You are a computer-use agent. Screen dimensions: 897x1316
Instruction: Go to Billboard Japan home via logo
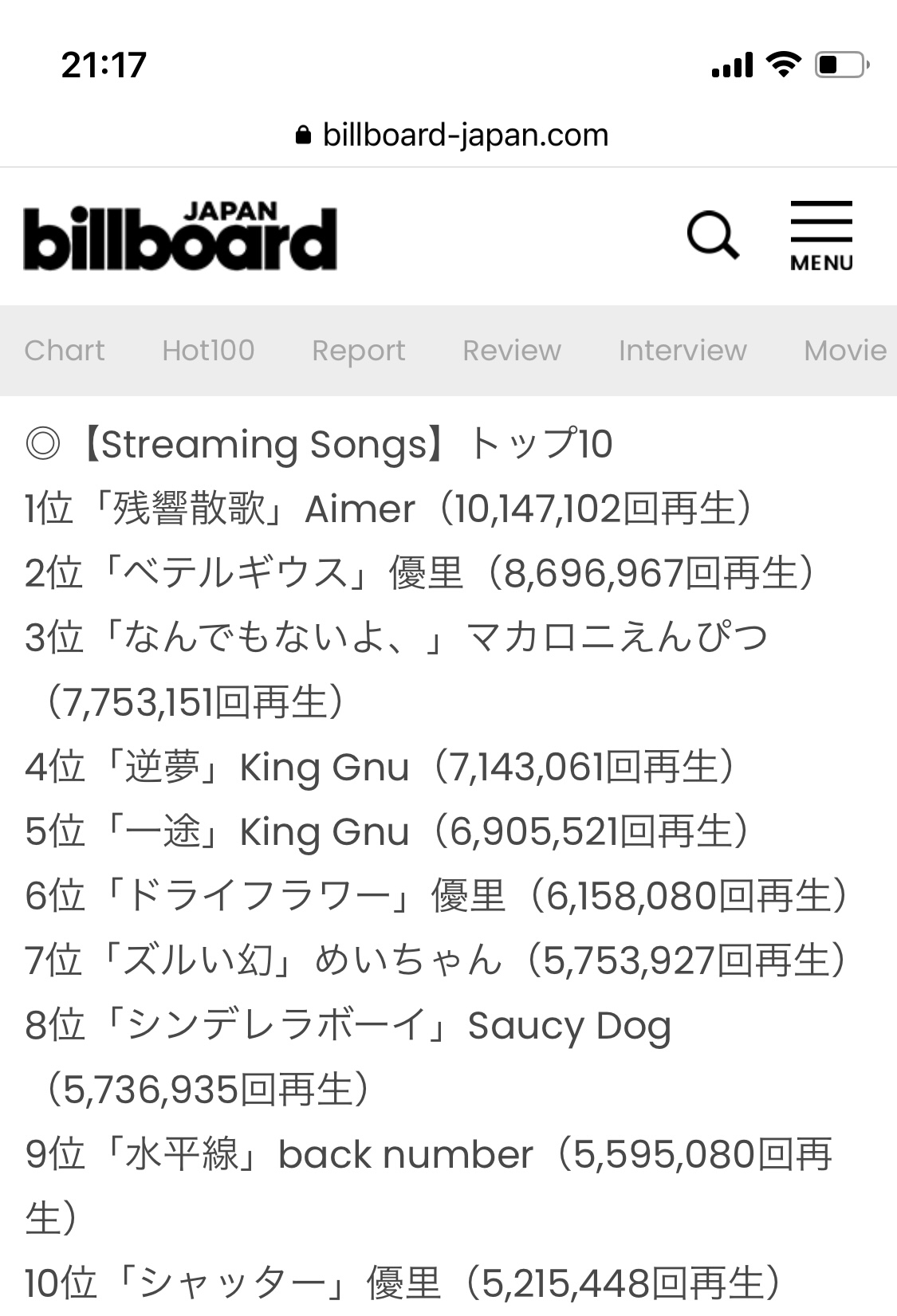[x=180, y=236]
